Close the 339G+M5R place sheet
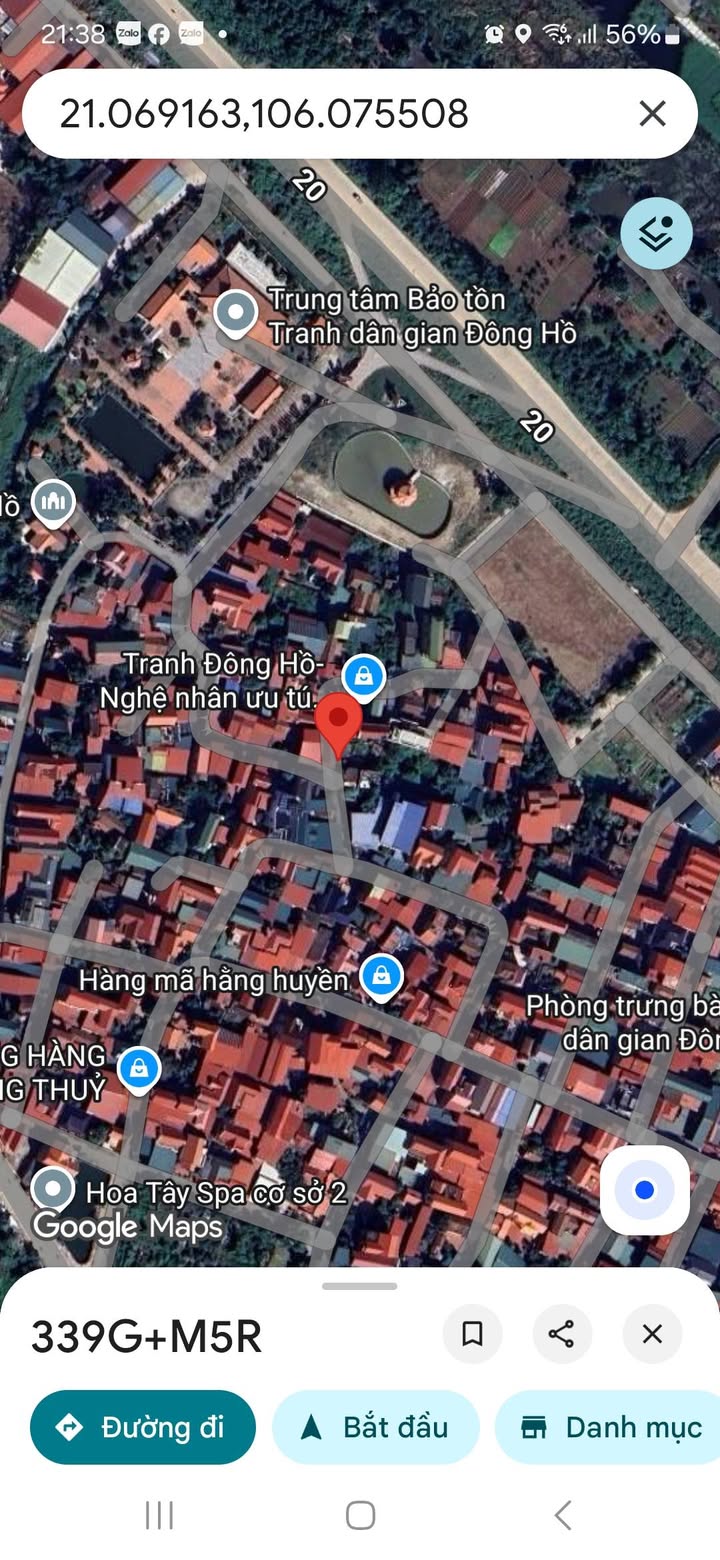 coord(652,1334)
